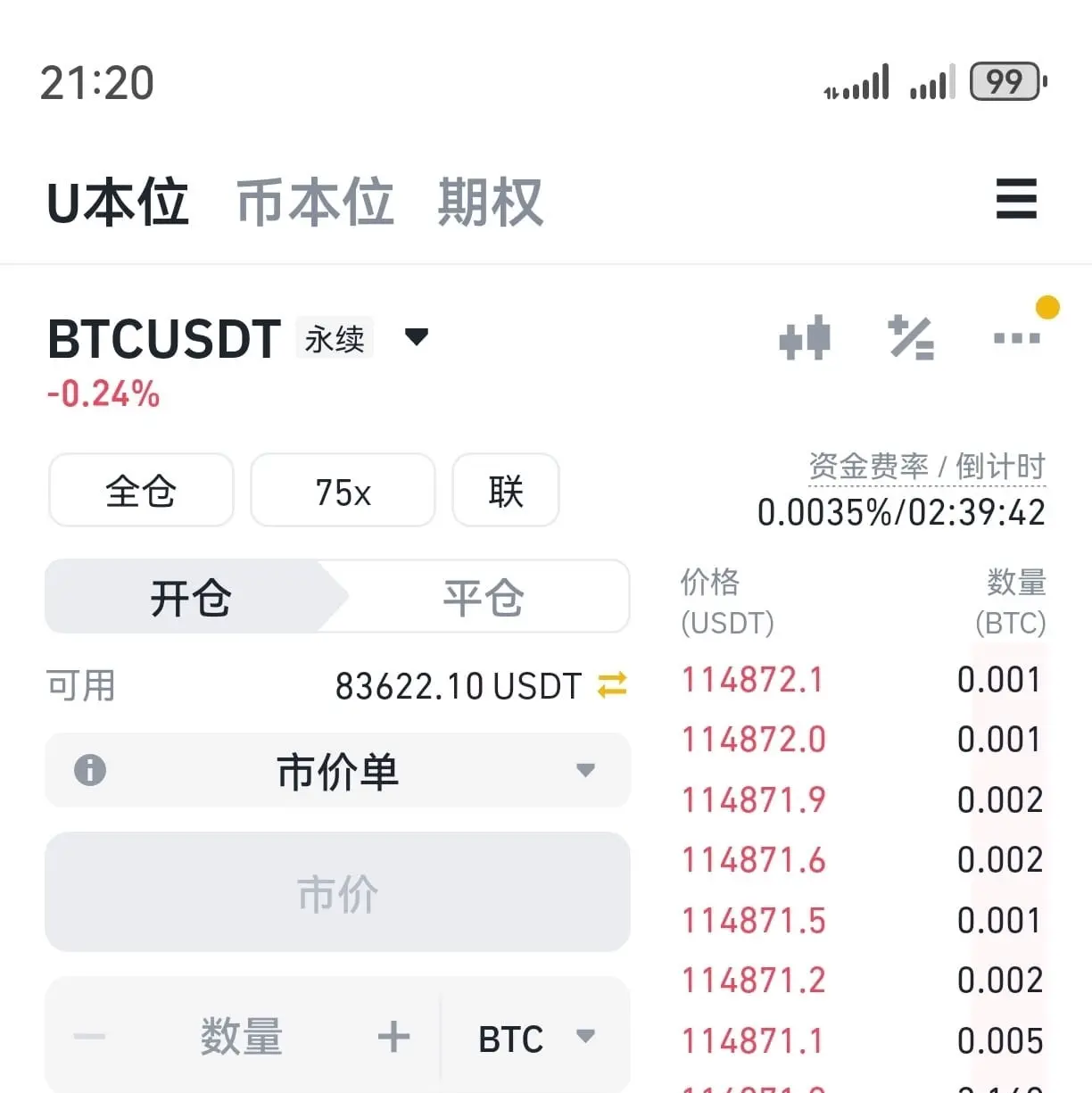The image size is (1092, 1093).
Task: Select the 114872.1 order book price
Action: coord(752,680)
